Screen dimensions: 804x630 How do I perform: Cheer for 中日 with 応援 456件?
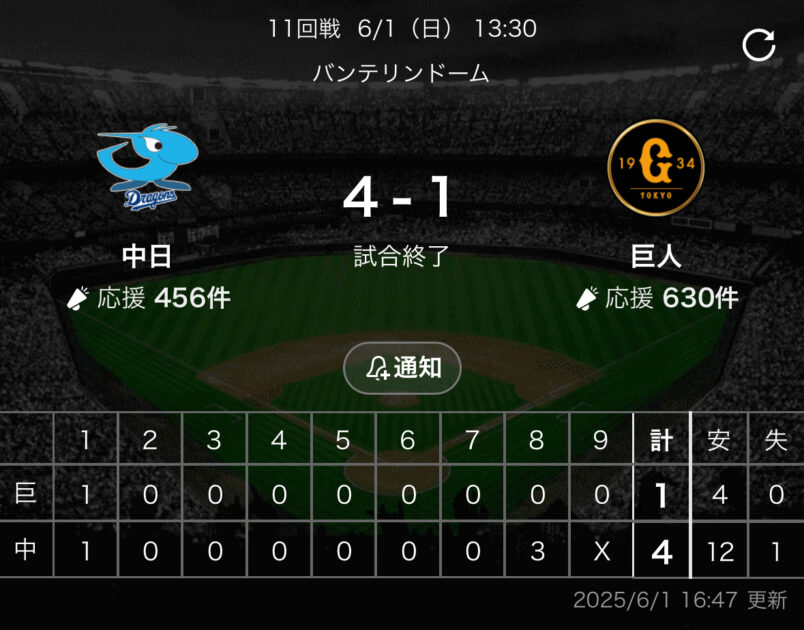148,298
